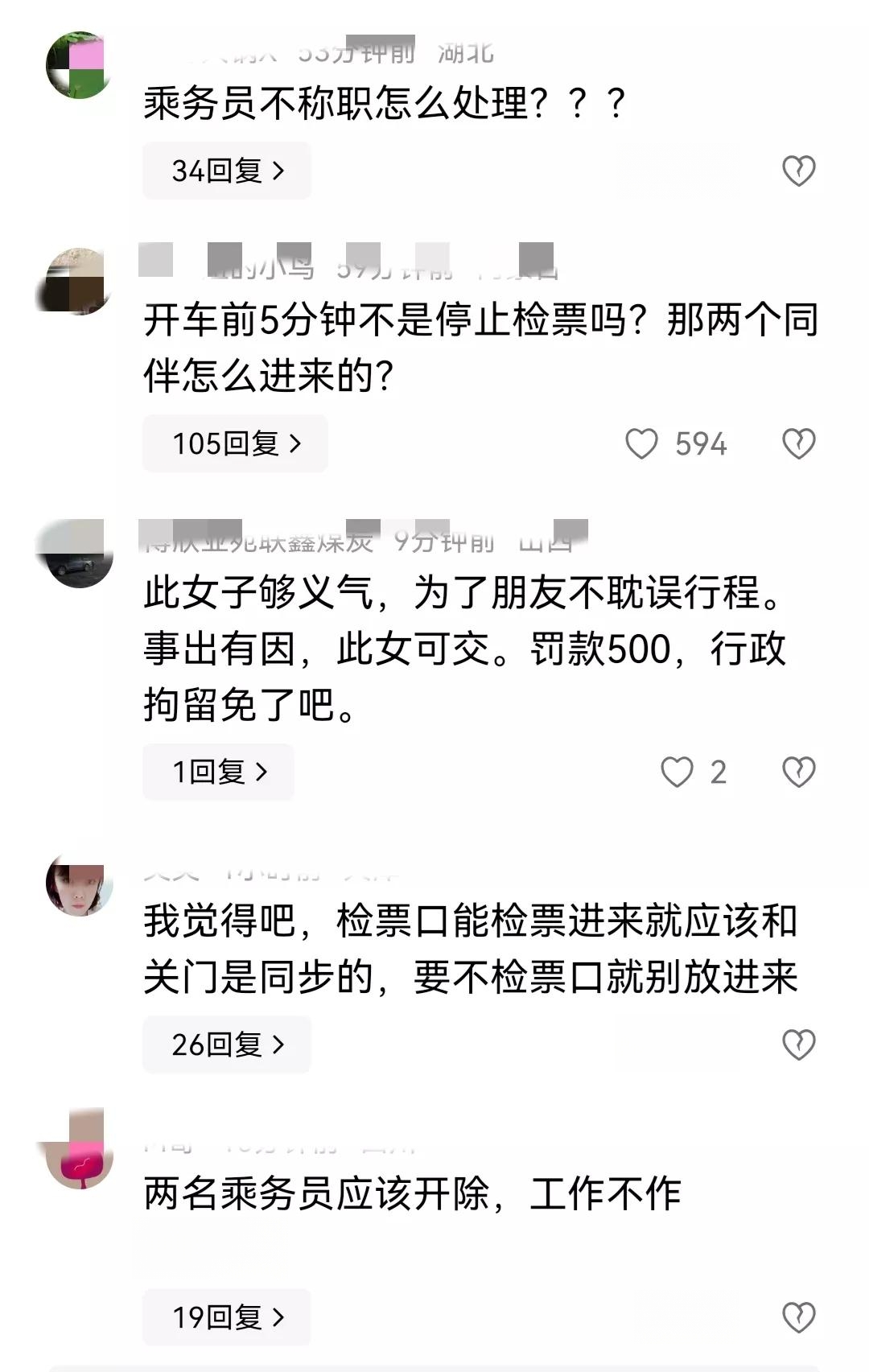
Task: Open avatar of 我觉得吧 commenter
Action: [78, 885]
